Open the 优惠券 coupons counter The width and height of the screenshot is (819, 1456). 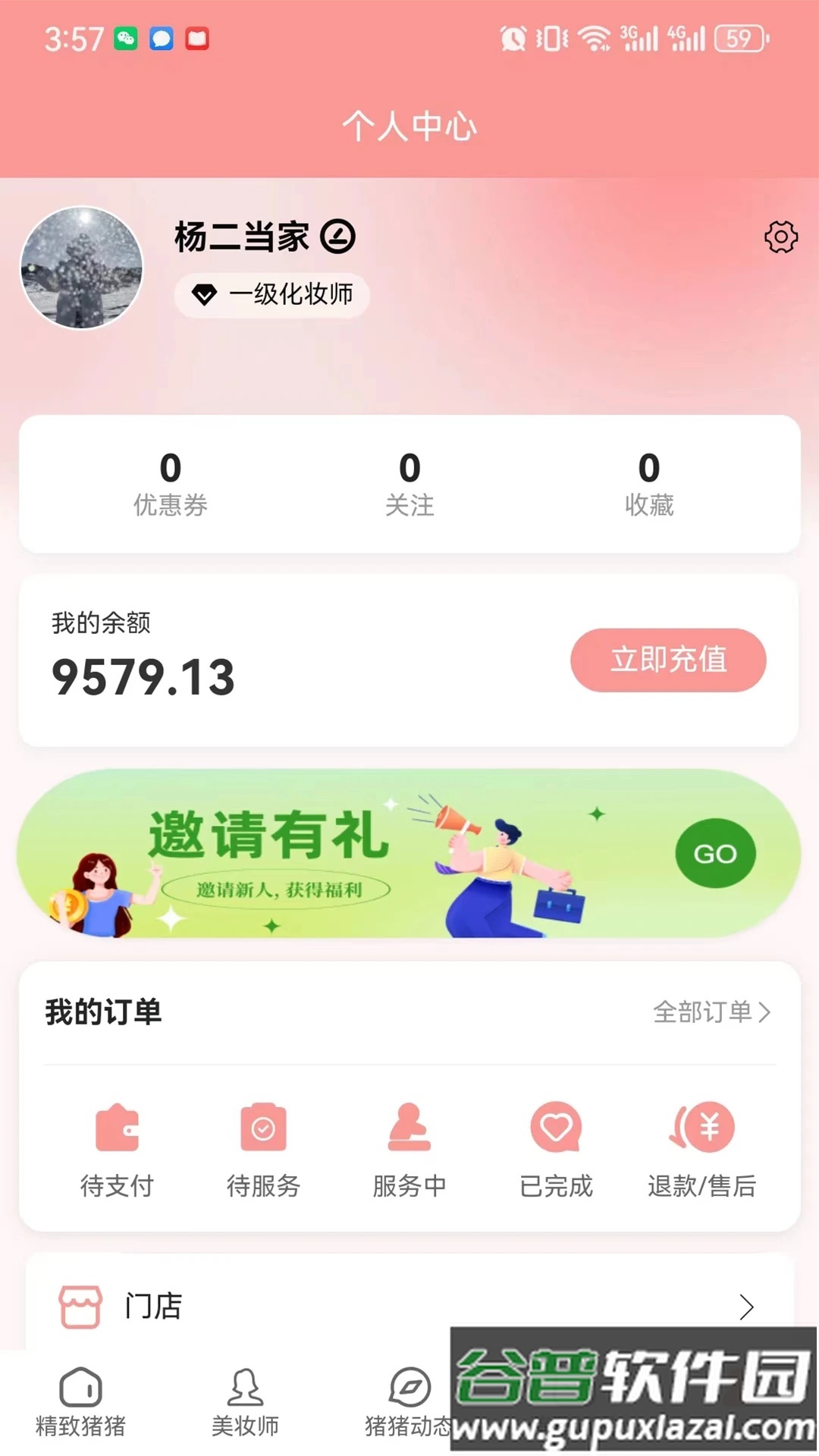(170, 484)
